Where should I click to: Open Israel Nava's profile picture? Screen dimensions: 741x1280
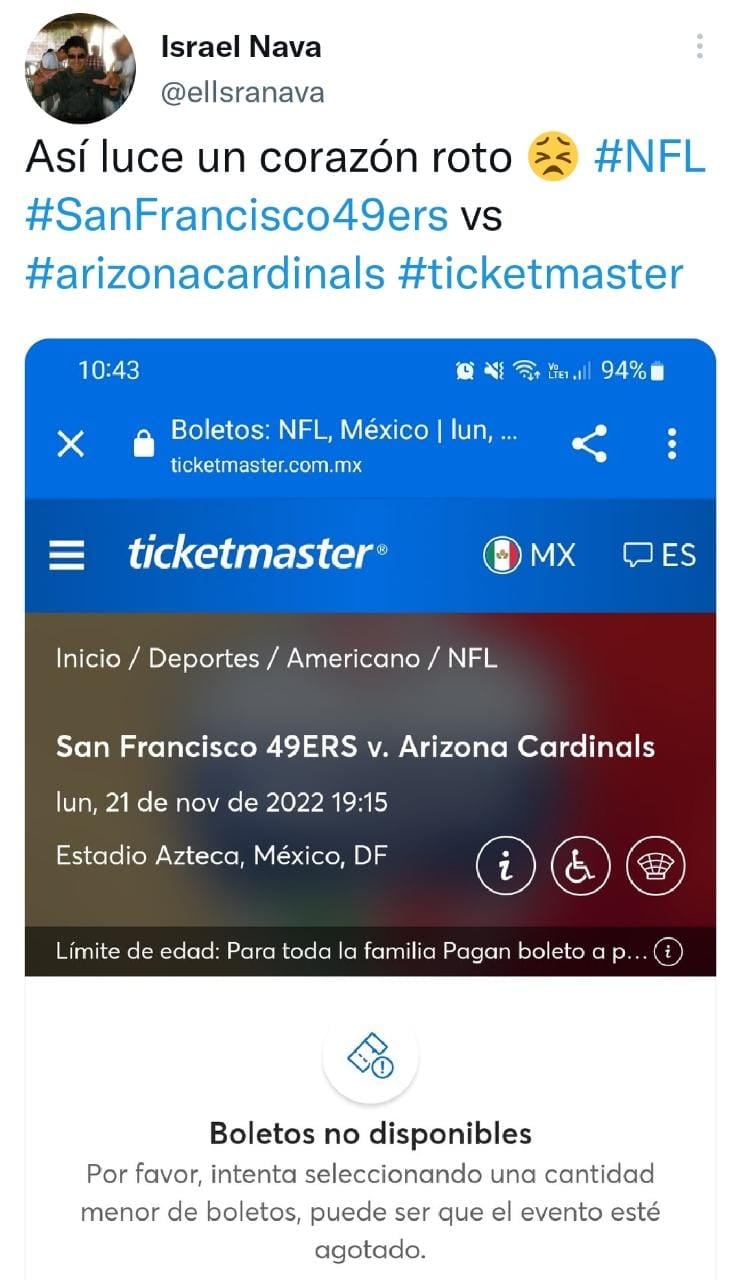click(x=80, y=68)
